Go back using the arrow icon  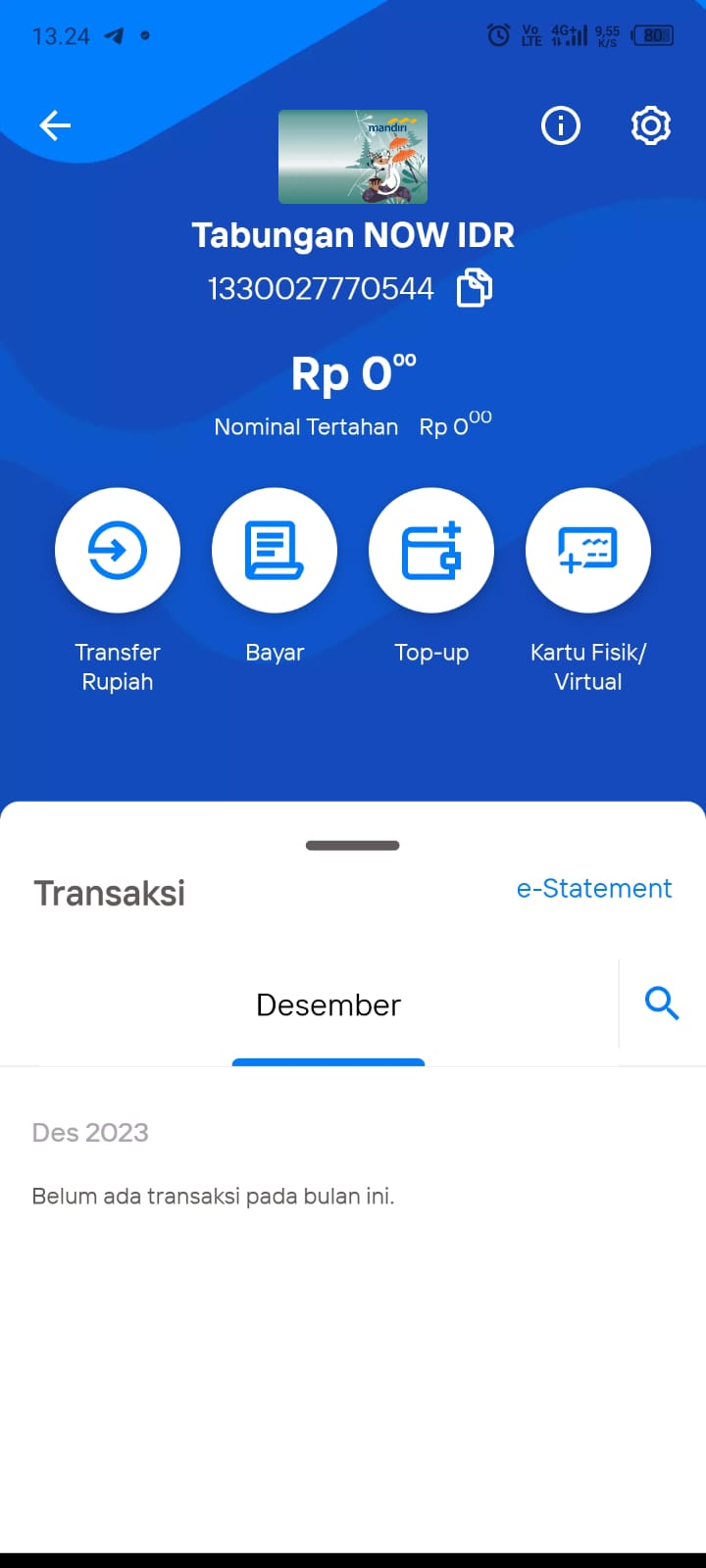click(55, 125)
